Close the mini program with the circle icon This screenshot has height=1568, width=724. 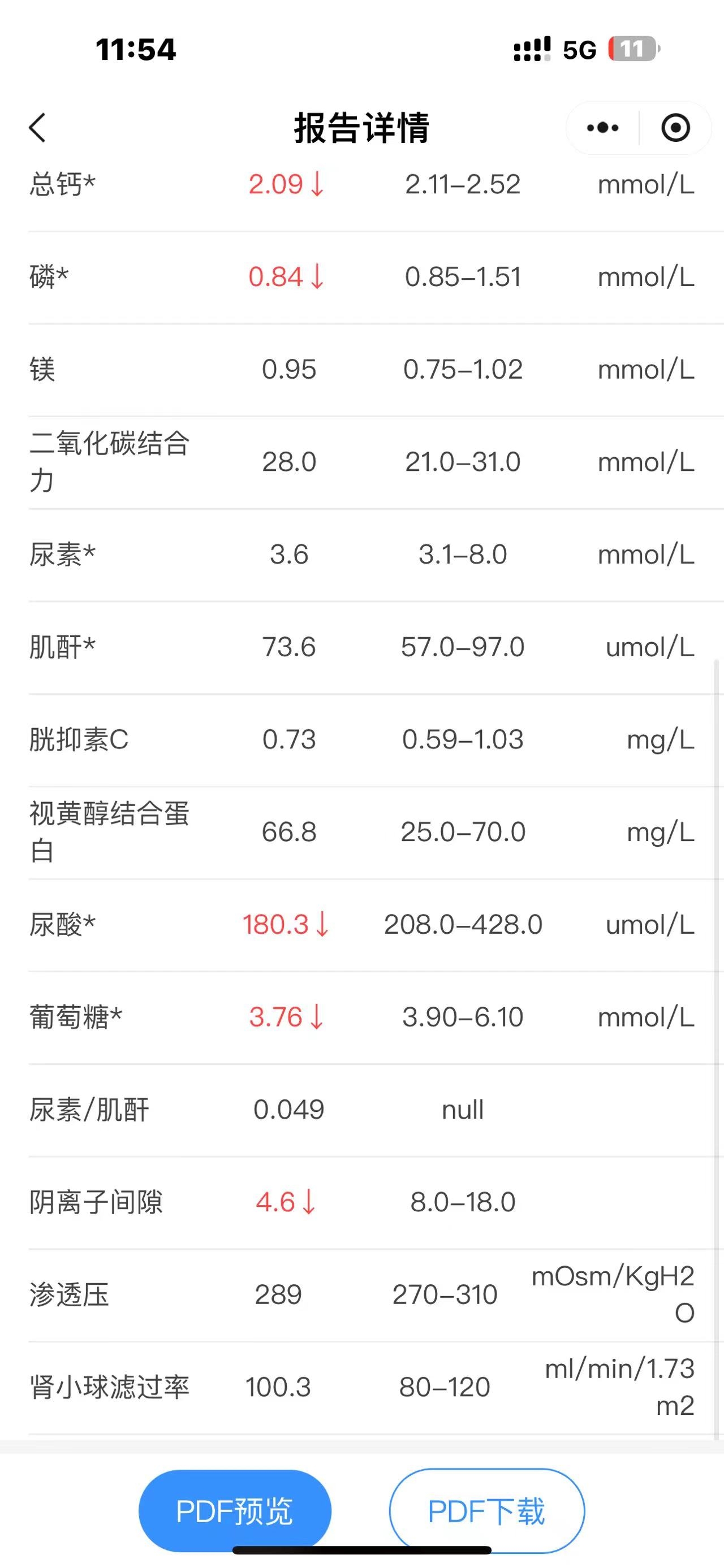pyautogui.click(x=675, y=128)
